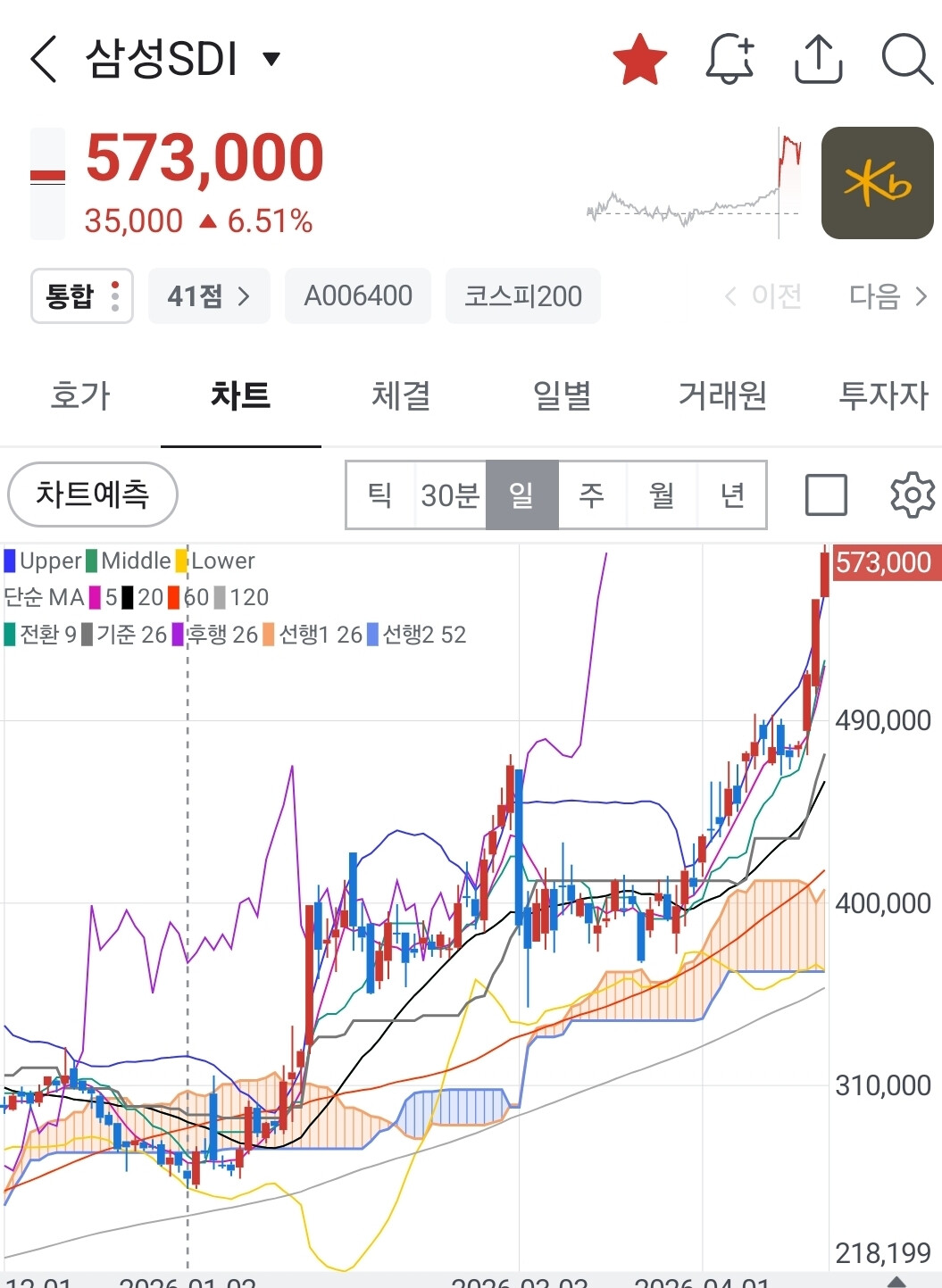This screenshot has width=942, height=1288.
Task: Open the 차트예측 button
Action: pyautogui.click(x=93, y=494)
